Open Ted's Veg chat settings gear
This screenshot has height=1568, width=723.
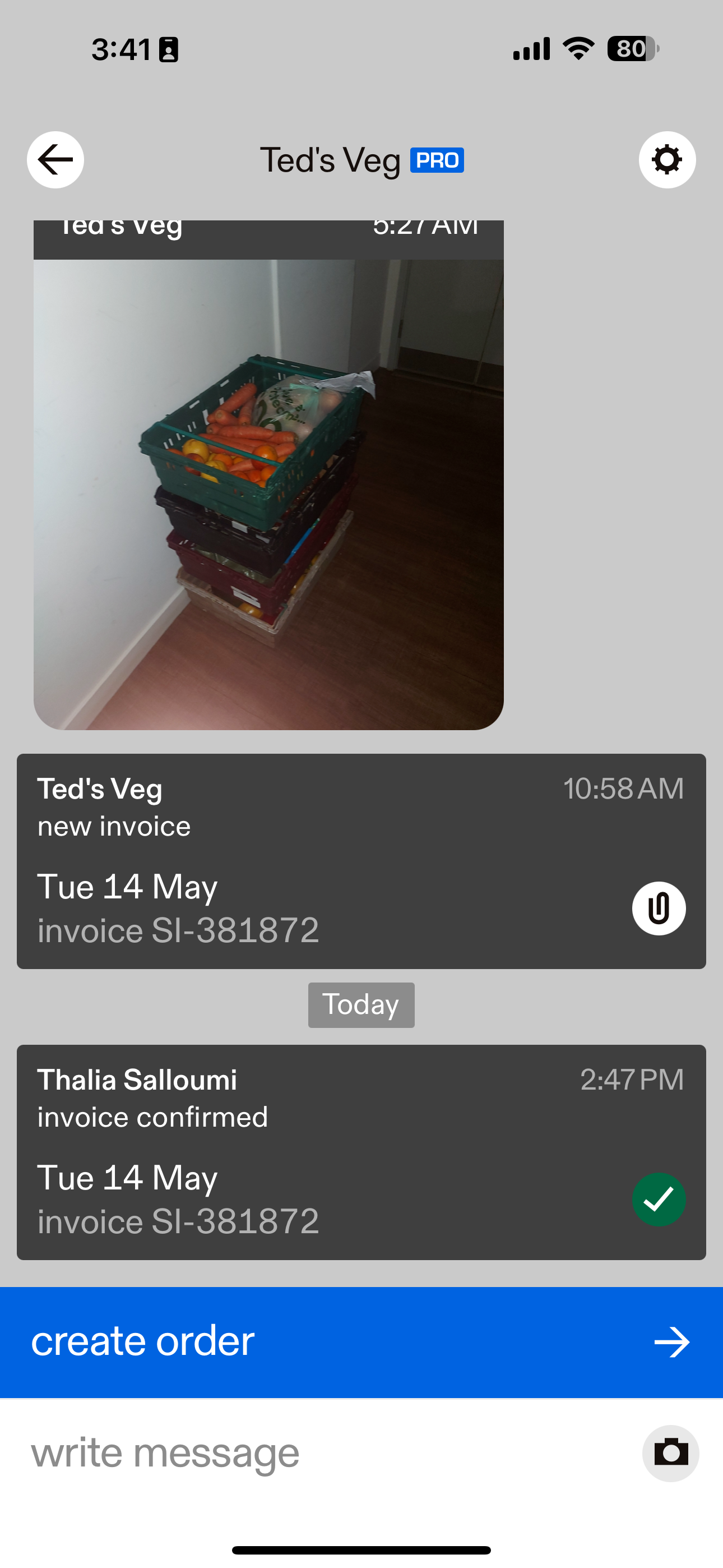click(667, 160)
